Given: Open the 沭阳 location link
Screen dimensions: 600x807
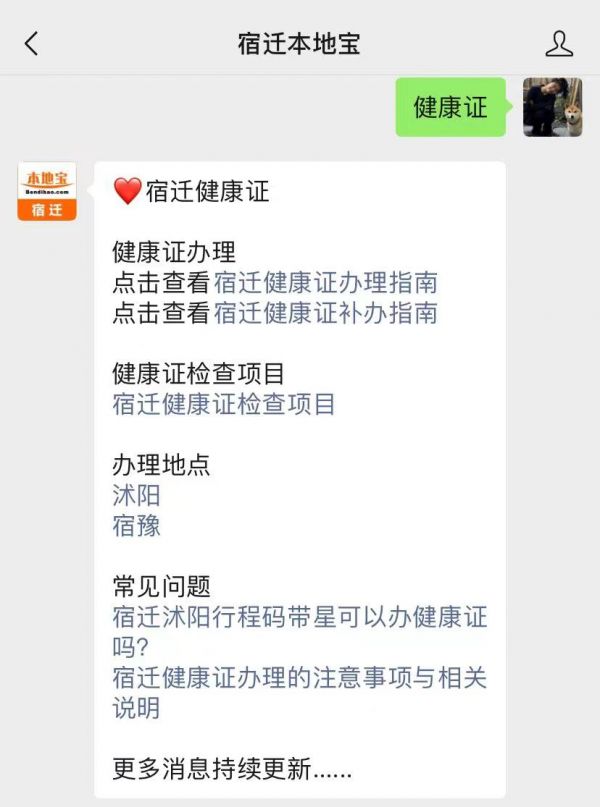Looking at the screenshot, I should 137,495.
